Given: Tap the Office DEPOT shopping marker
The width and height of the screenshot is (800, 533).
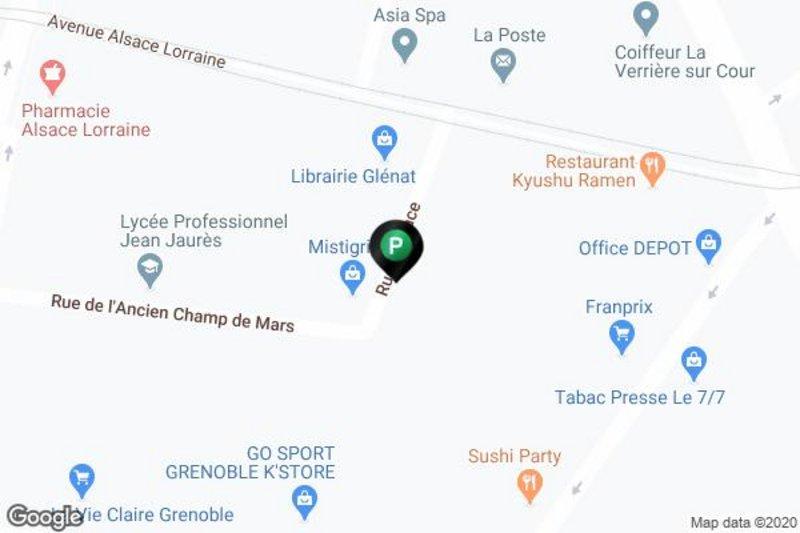Looking at the screenshot, I should 709,245.
